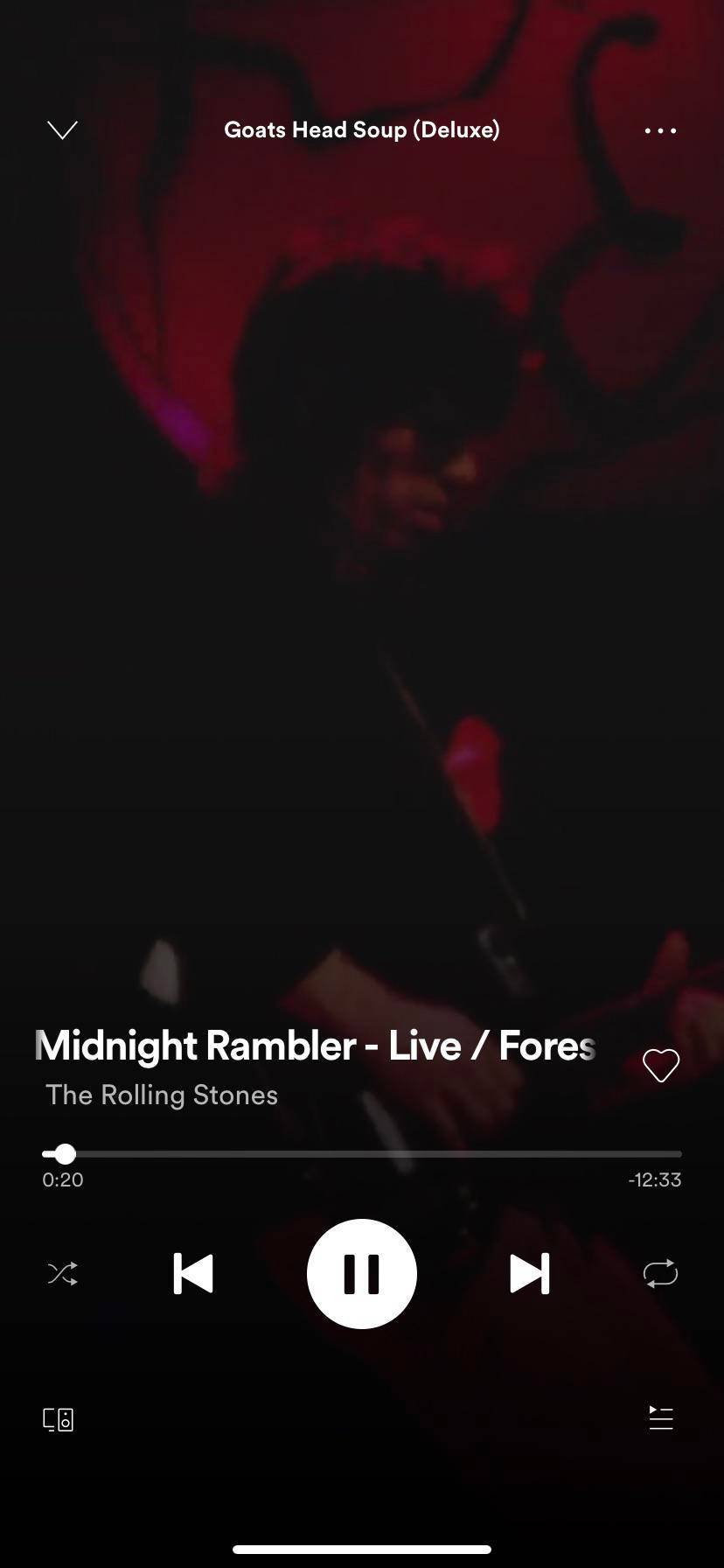Open the song title Midnight Rambler - Live

315,1046
